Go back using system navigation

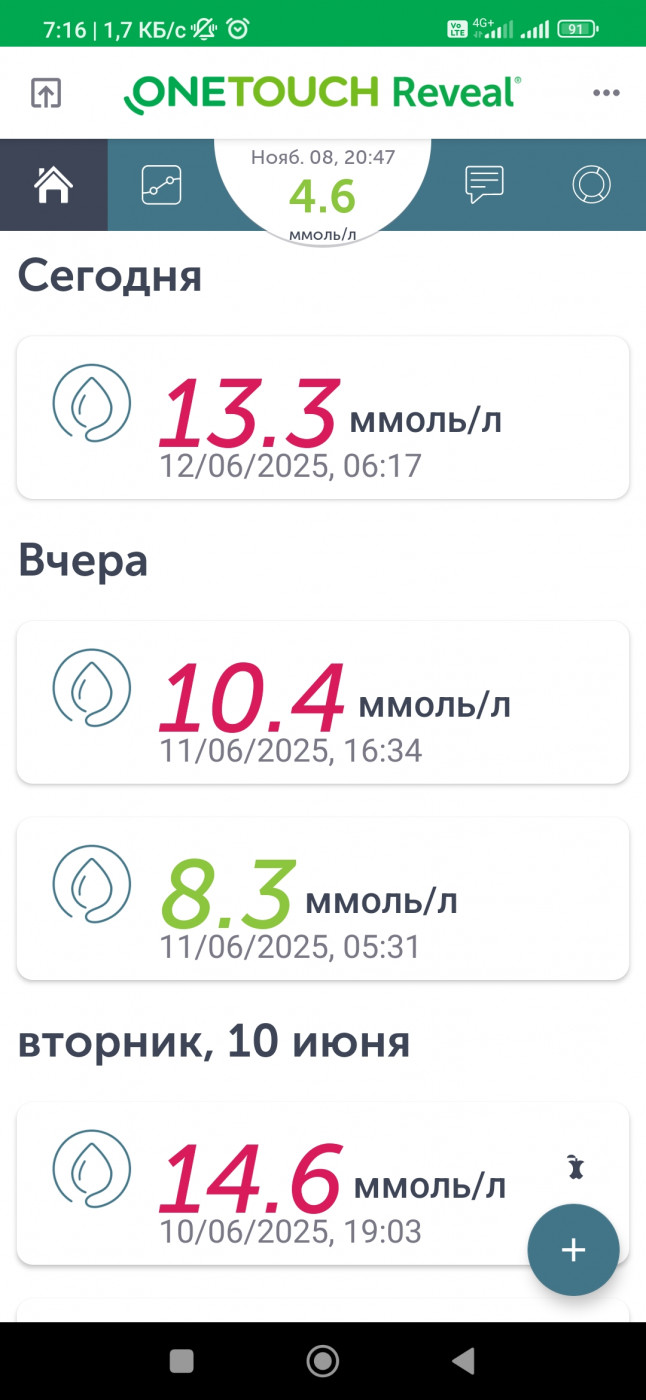463,1360
